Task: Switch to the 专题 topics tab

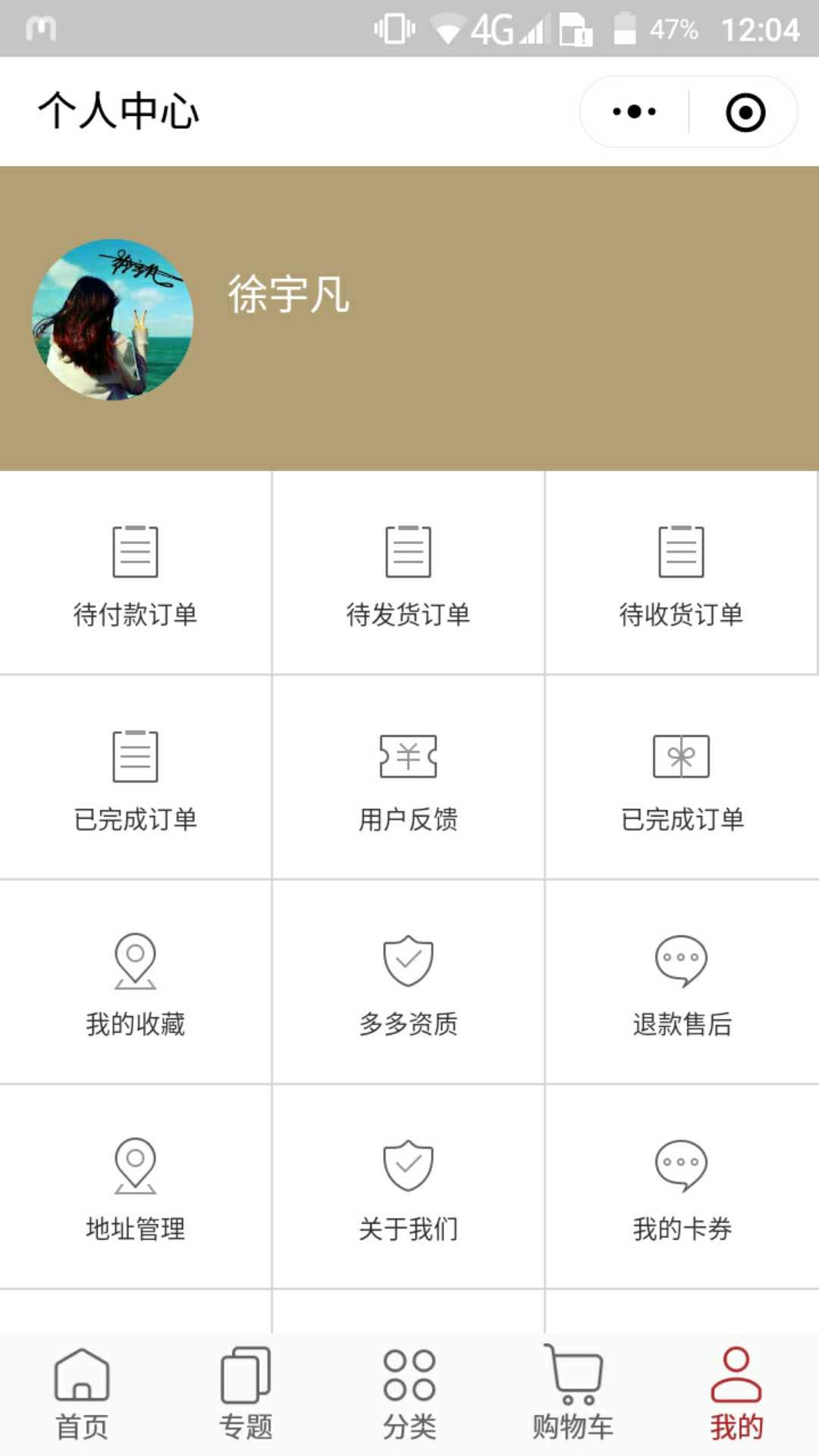Action: click(x=246, y=1399)
